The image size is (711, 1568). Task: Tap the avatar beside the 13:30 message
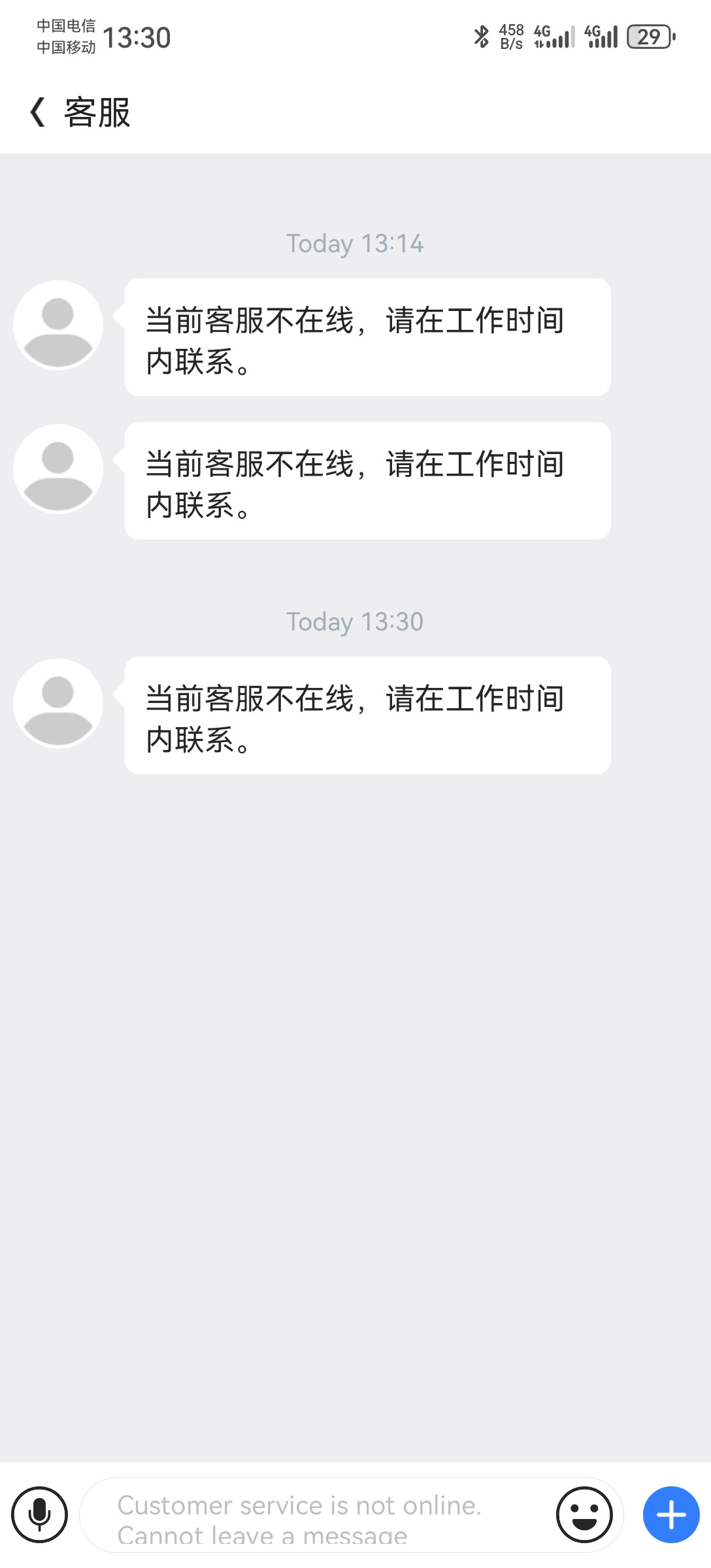click(58, 703)
